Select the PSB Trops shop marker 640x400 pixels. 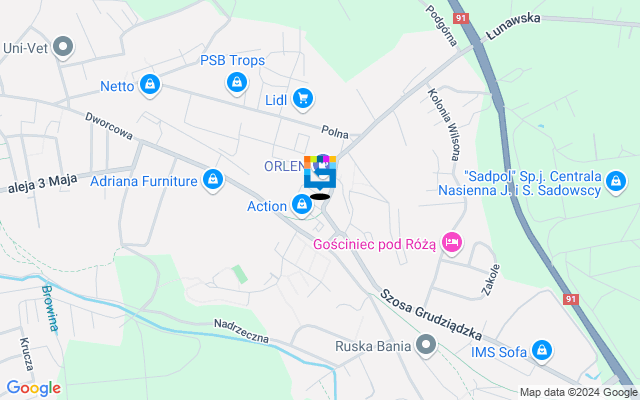(235, 81)
